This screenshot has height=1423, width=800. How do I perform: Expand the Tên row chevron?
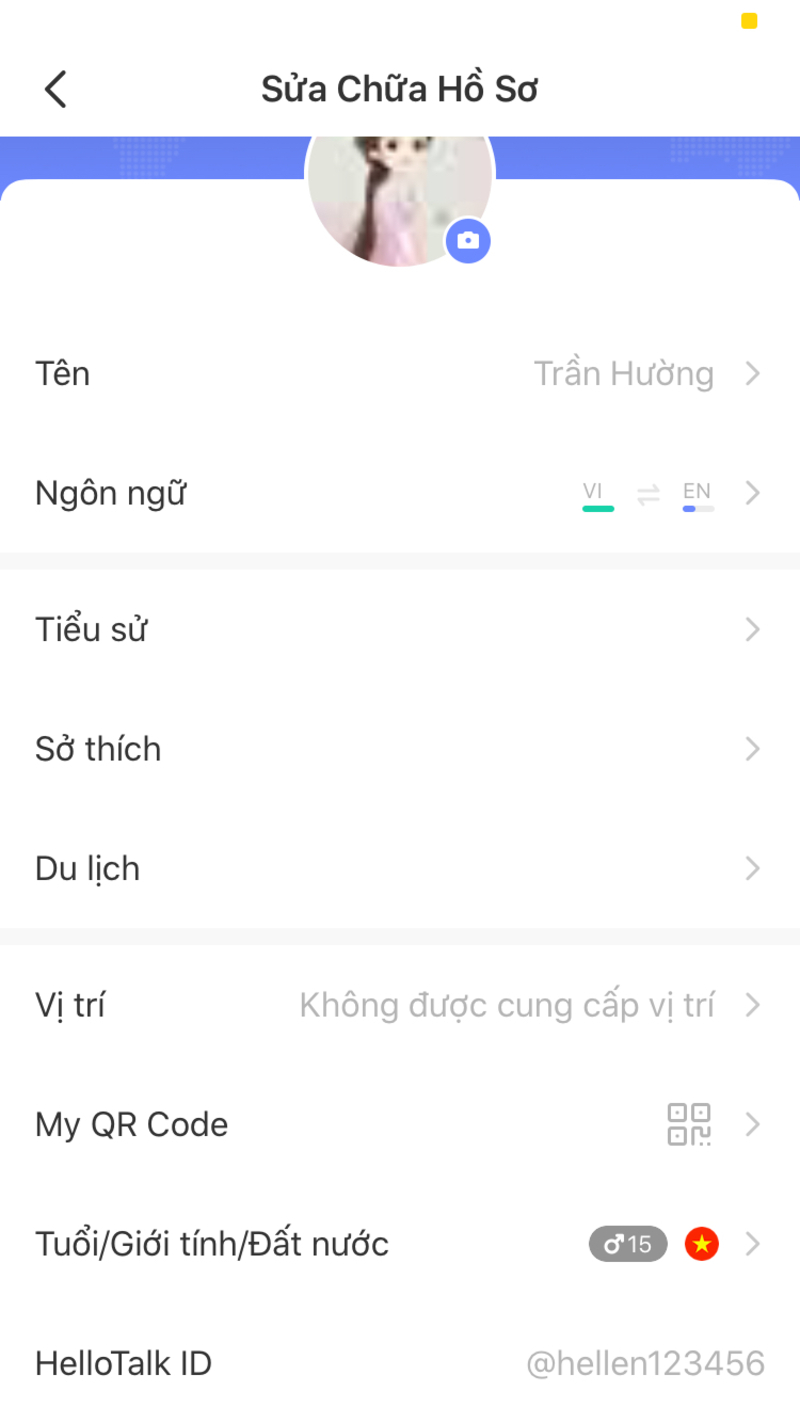coord(752,373)
